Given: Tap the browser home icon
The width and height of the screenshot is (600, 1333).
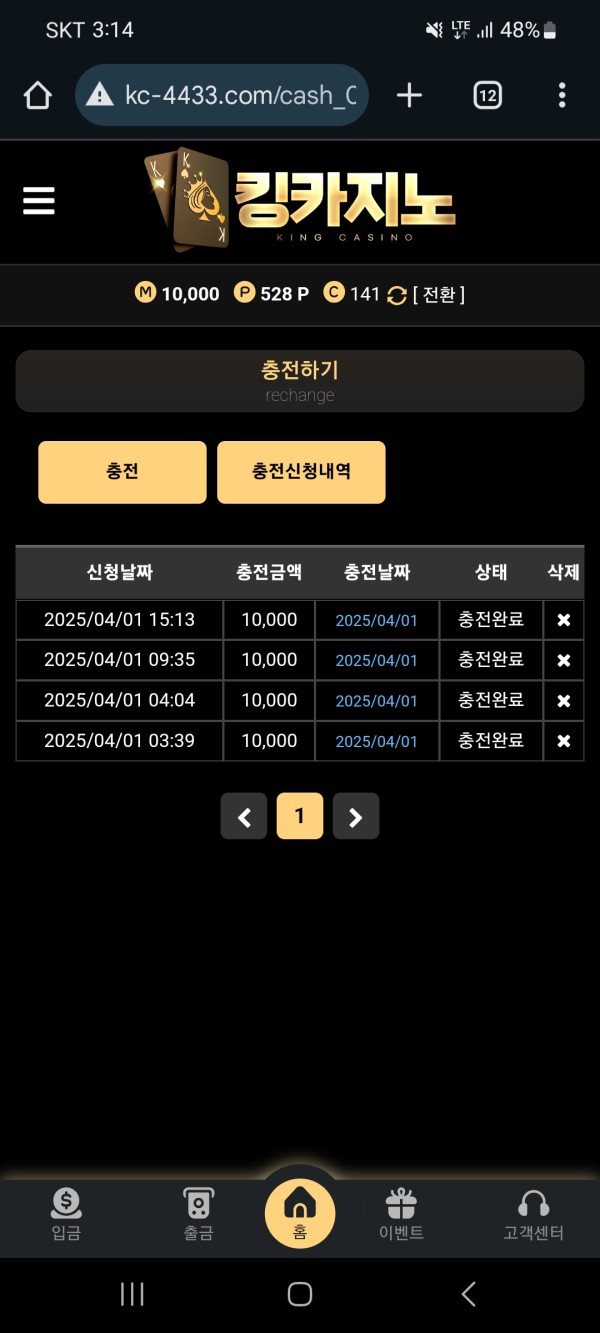Looking at the screenshot, I should 37,96.
